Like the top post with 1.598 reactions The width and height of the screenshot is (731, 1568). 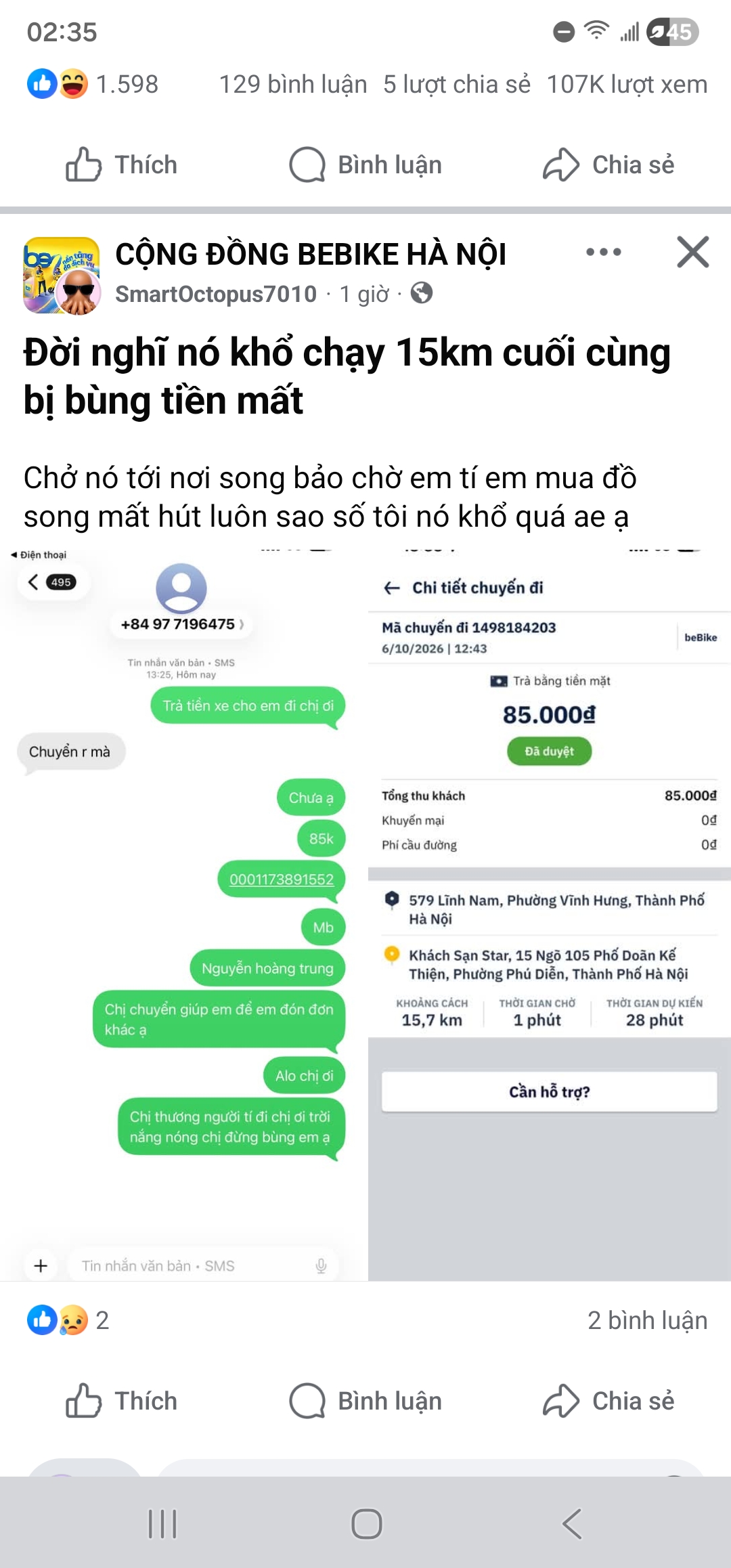click(x=121, y=165)
